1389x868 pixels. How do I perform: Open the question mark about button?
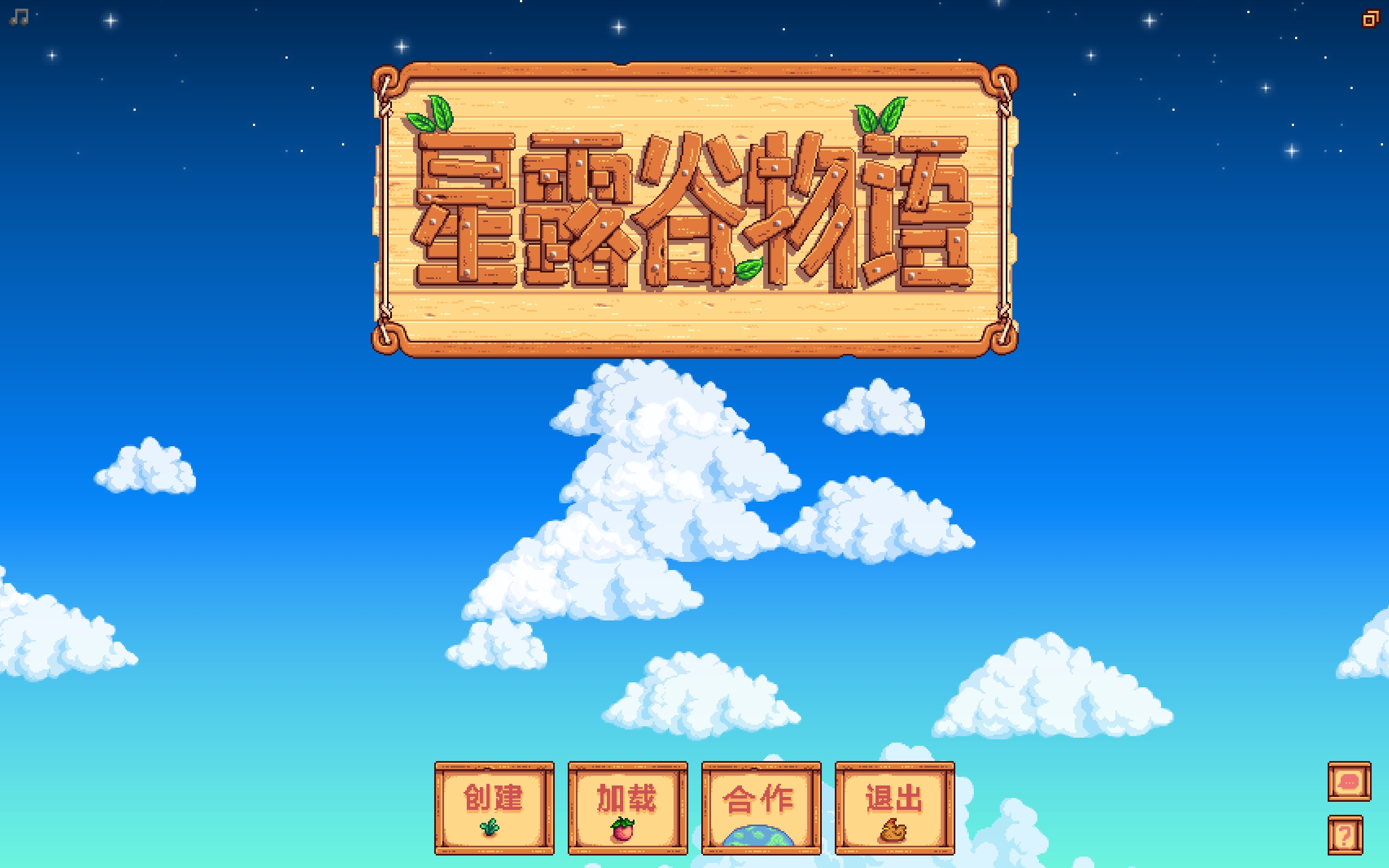[1345, 835]
